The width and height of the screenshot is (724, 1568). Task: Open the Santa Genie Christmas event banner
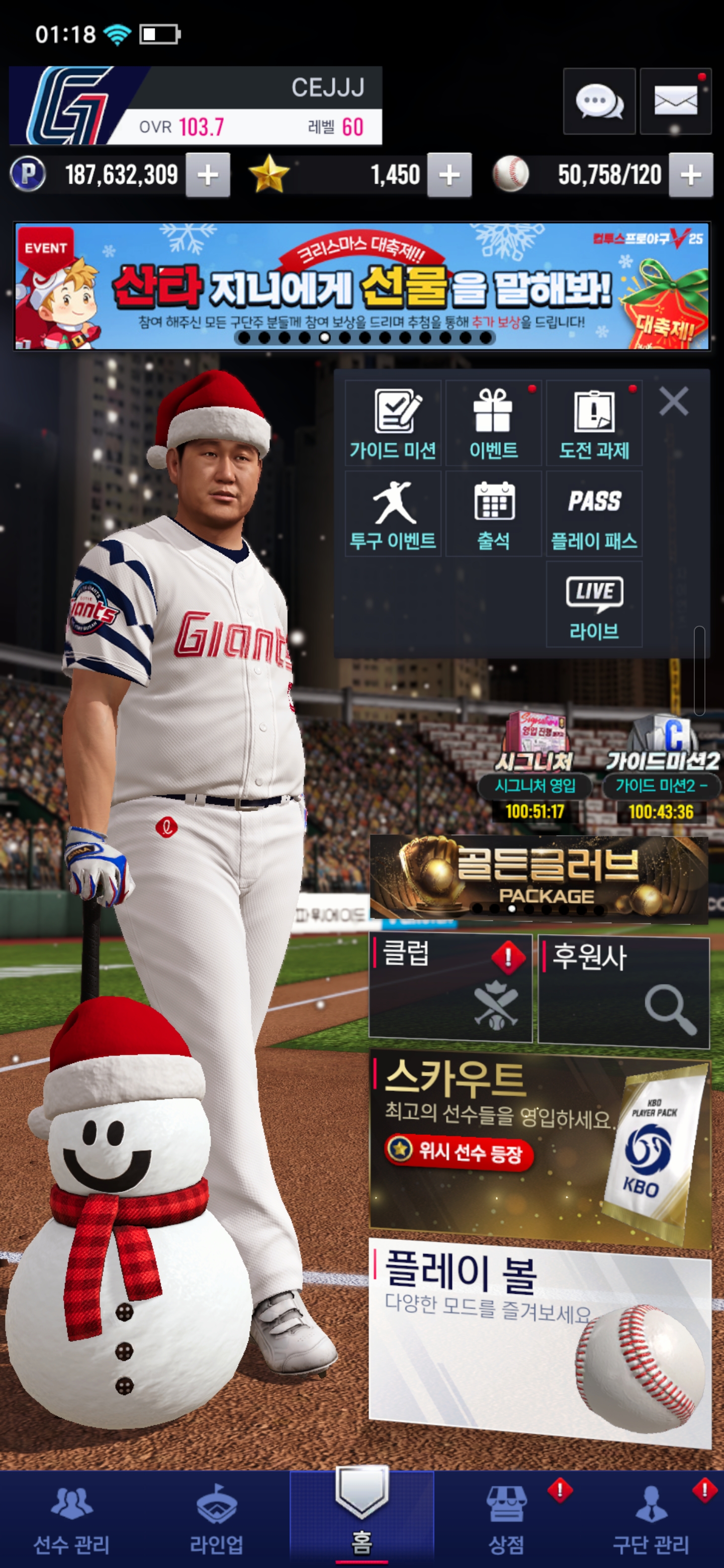[361, 286]
